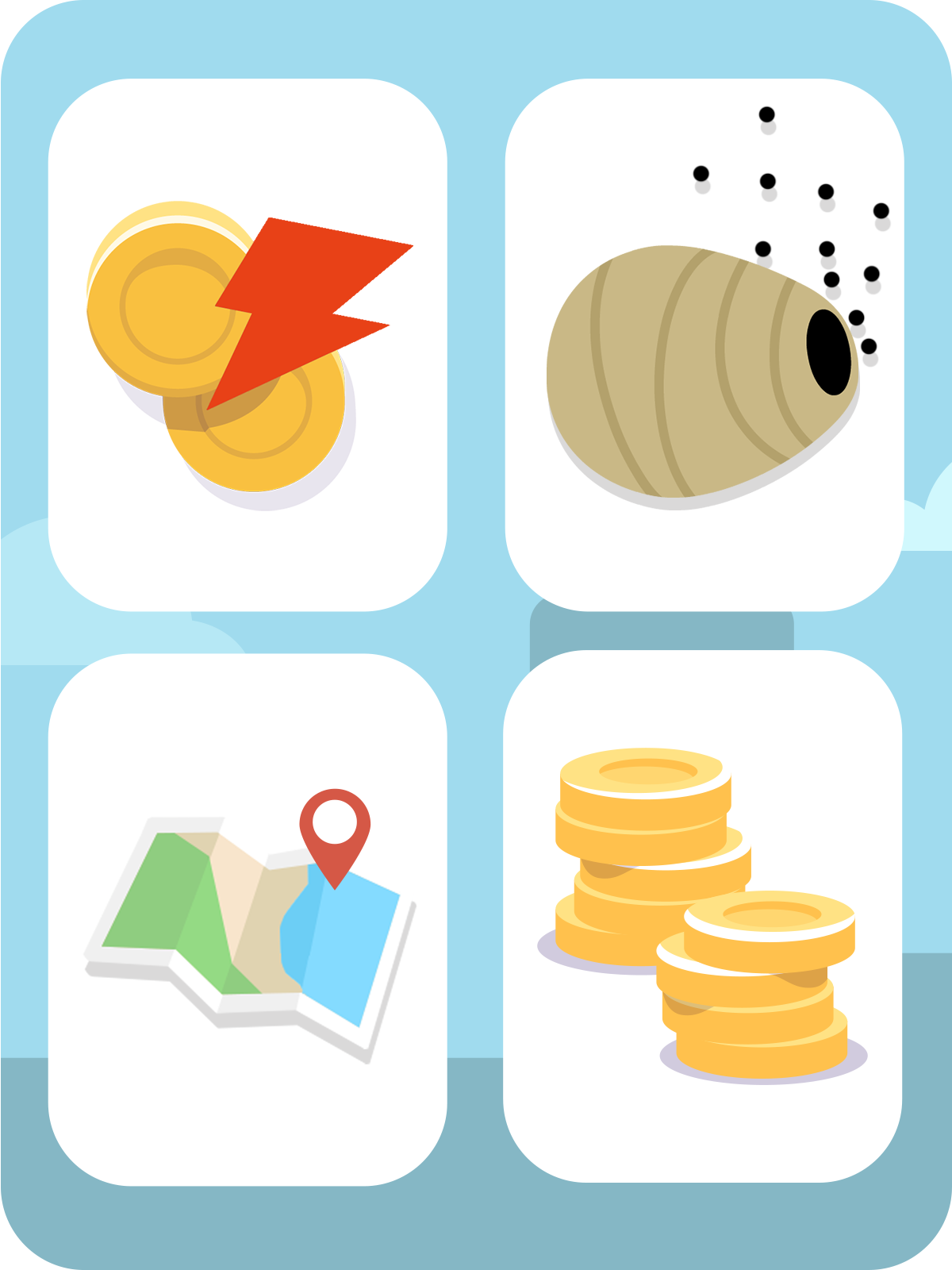Tap the stacked gold coins card
This screenshot has height=1270, width=952.
[x=703, y=916]
